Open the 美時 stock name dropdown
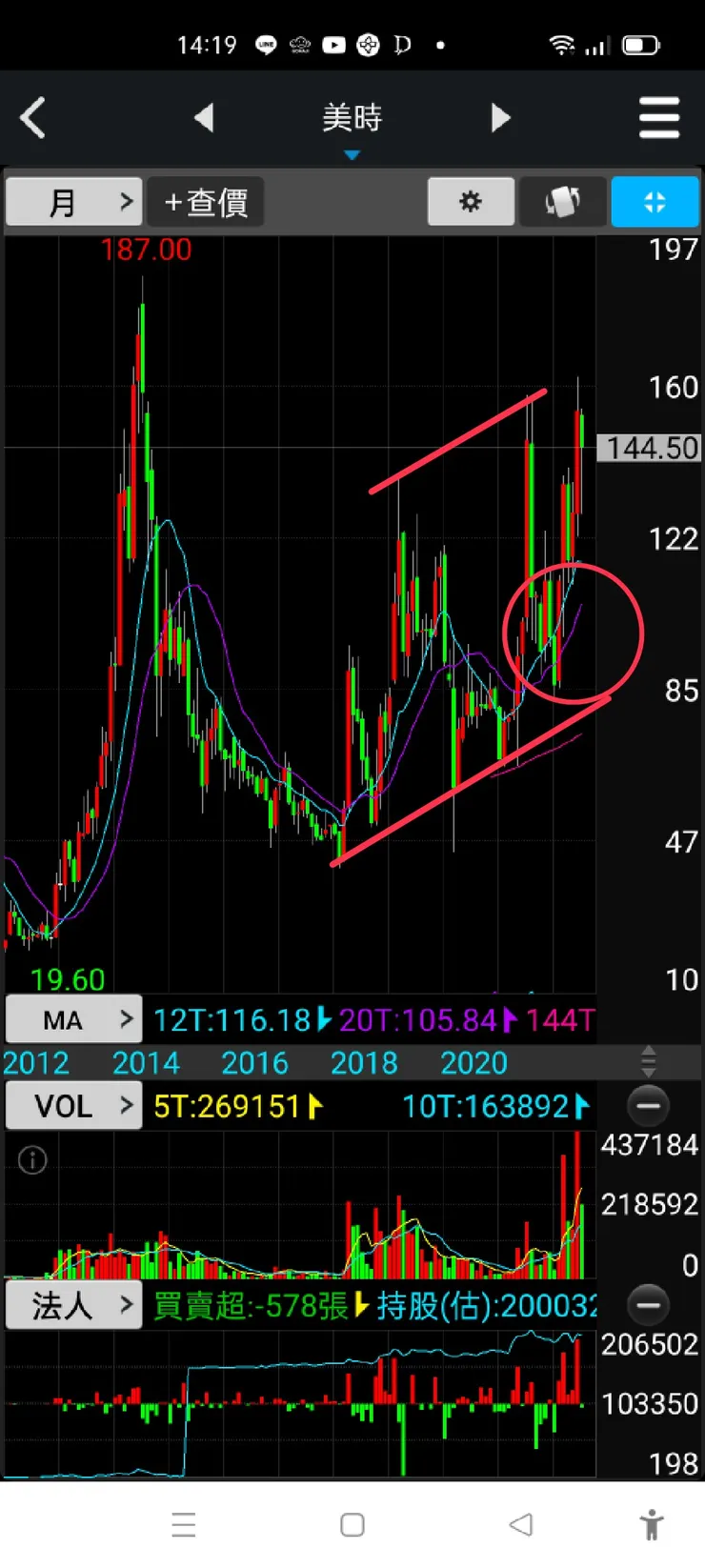 pos(352,124)
